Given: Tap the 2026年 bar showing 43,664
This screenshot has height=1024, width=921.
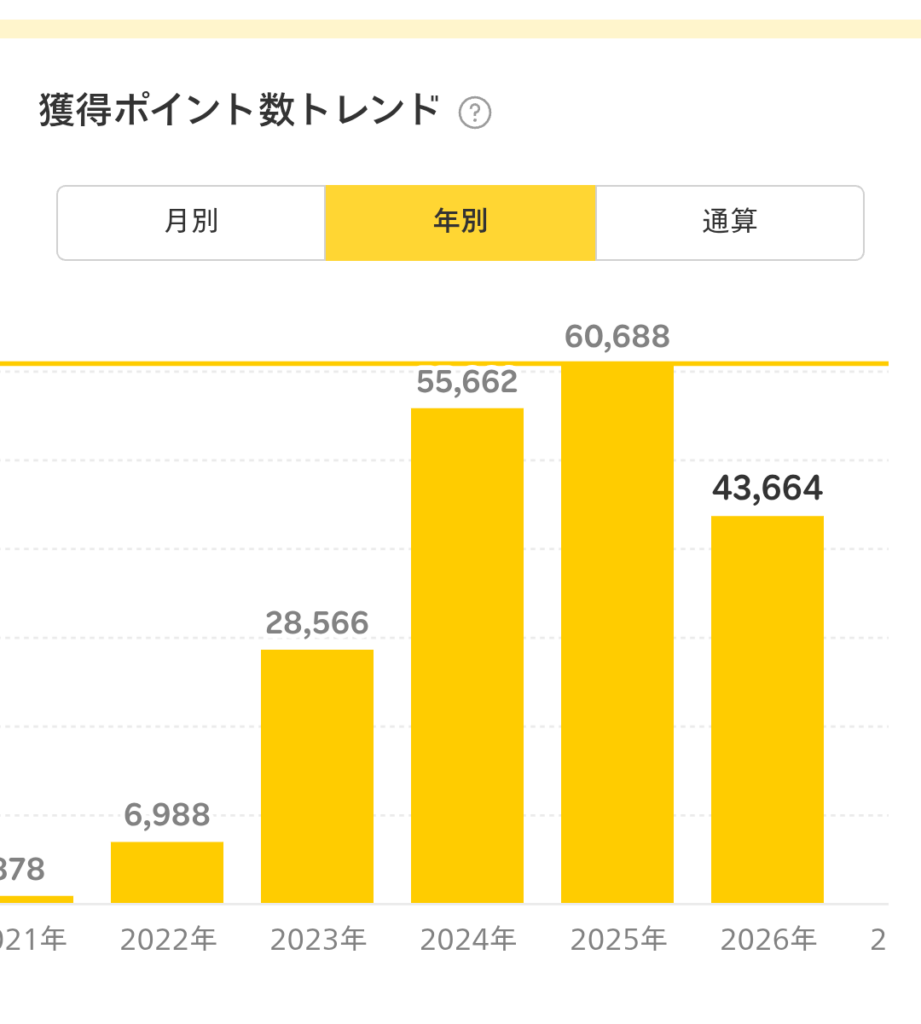Looking at the screenshot, I should tap(768, 710).
